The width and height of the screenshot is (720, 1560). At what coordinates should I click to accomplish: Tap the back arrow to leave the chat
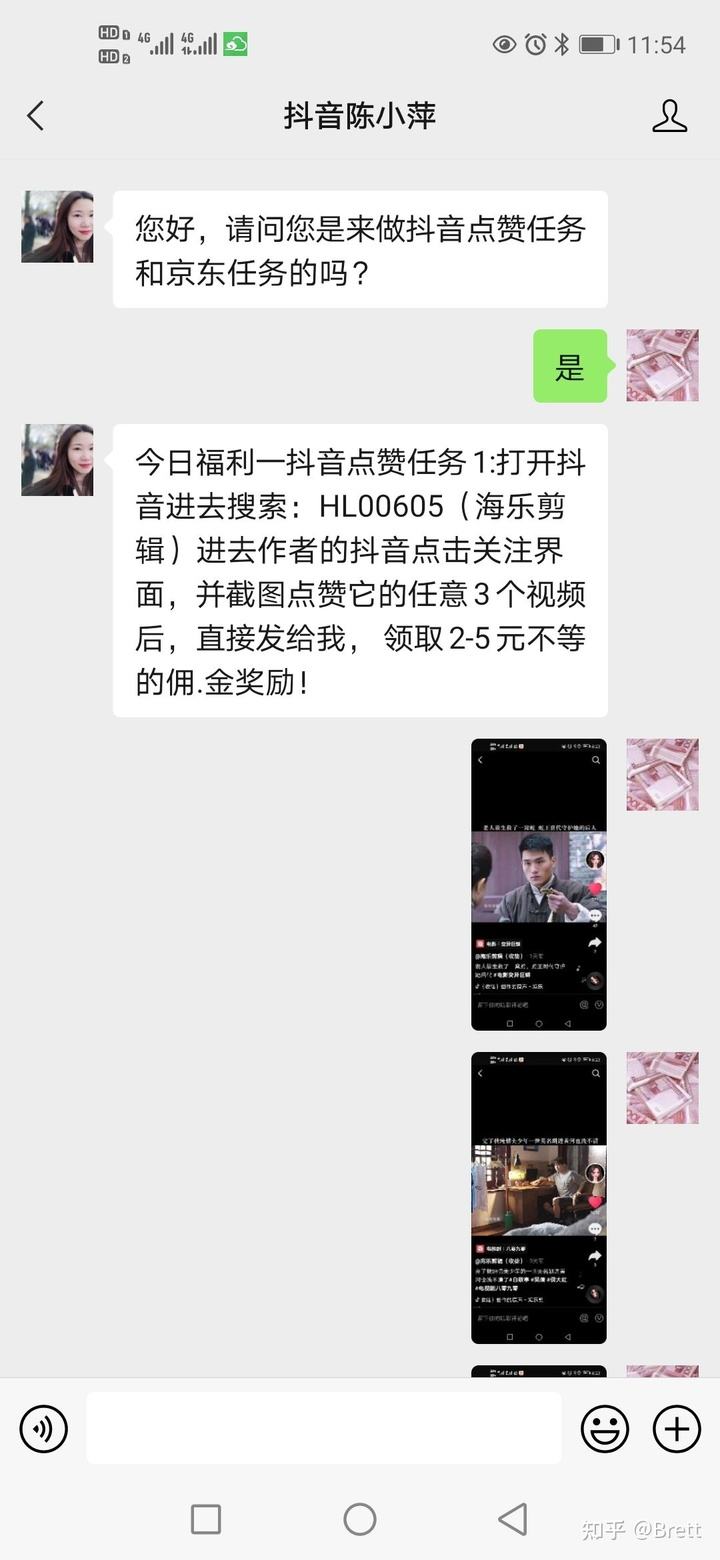tap(36, 115)
